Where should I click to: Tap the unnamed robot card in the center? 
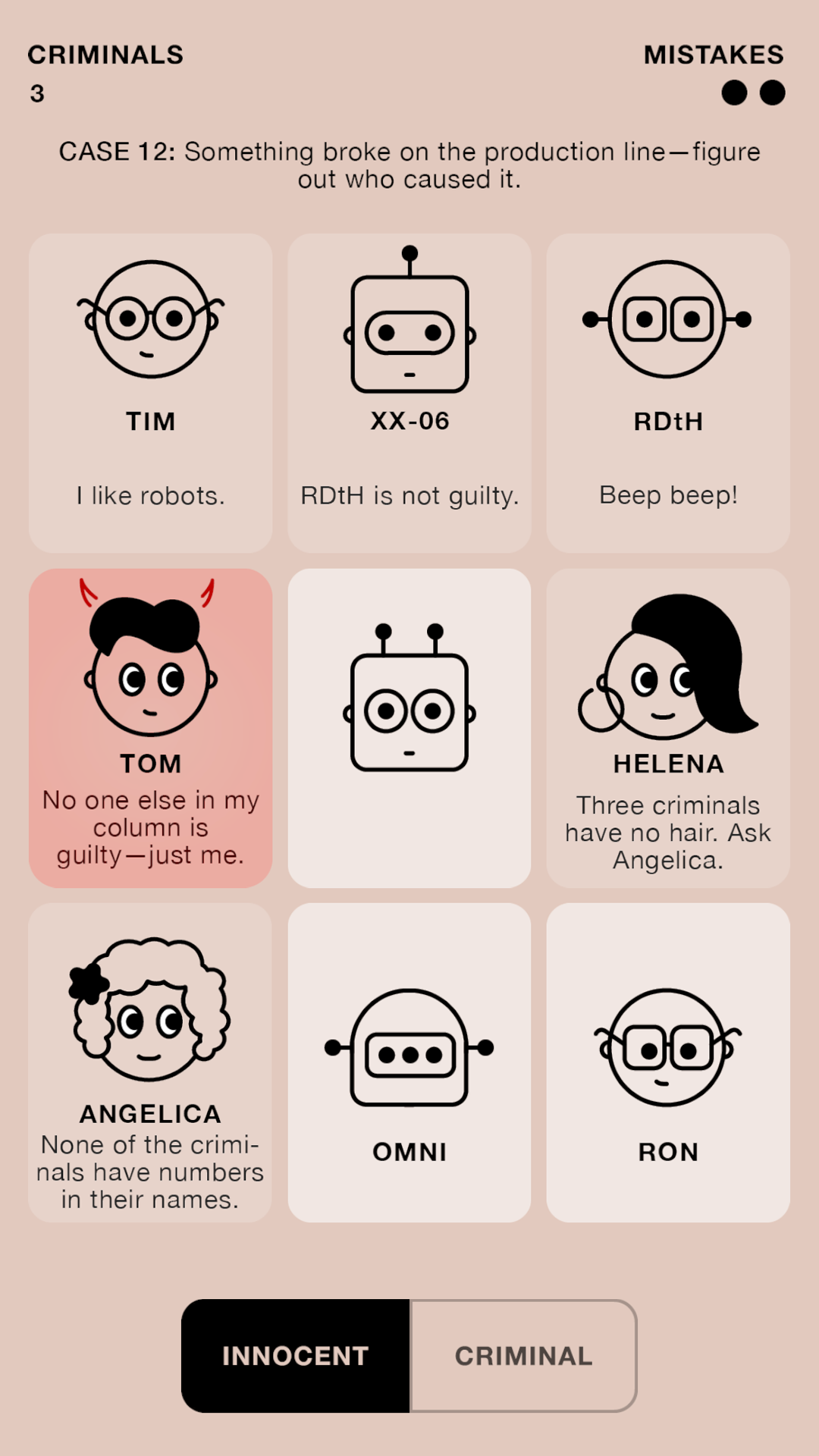click(x=409, y=728)
